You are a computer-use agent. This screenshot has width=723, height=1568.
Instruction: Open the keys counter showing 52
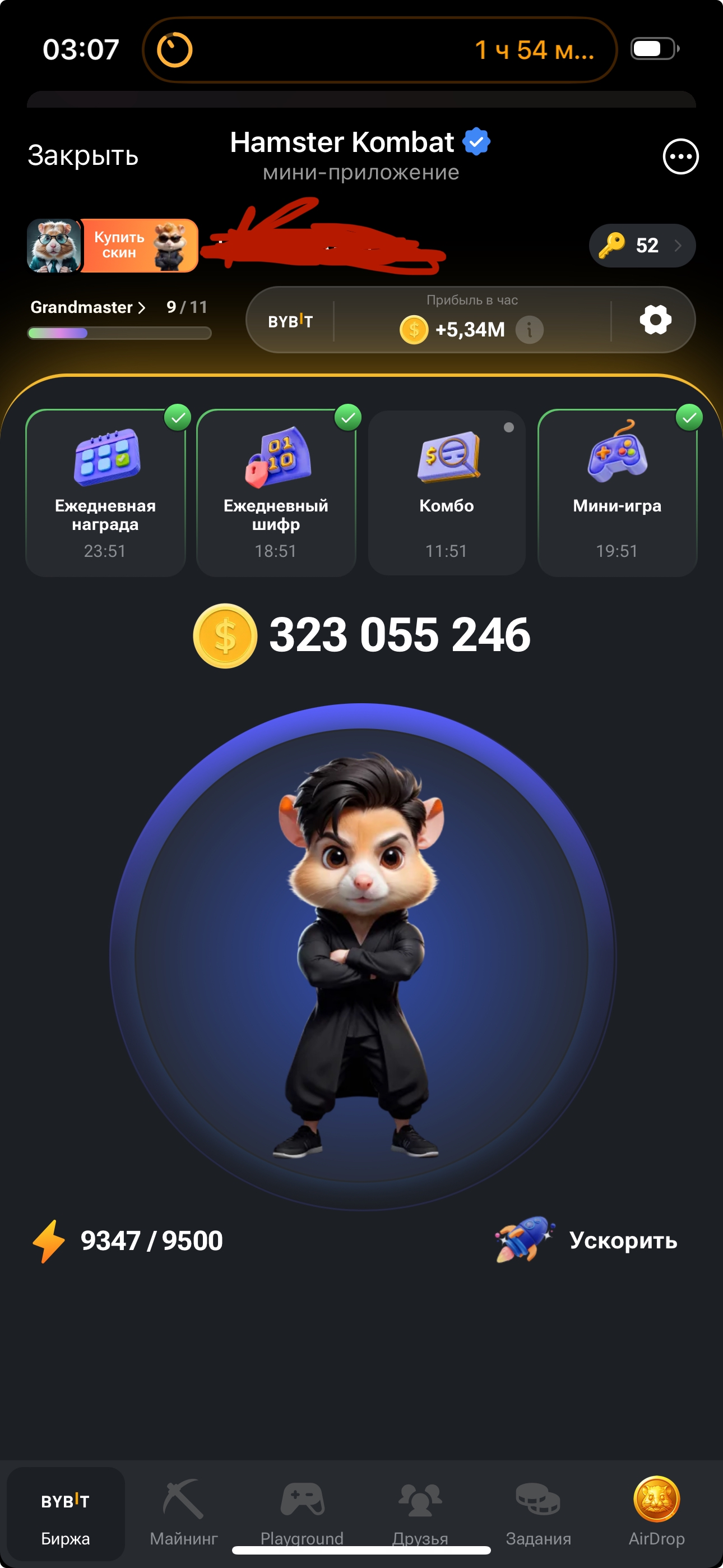pos(641,245)
